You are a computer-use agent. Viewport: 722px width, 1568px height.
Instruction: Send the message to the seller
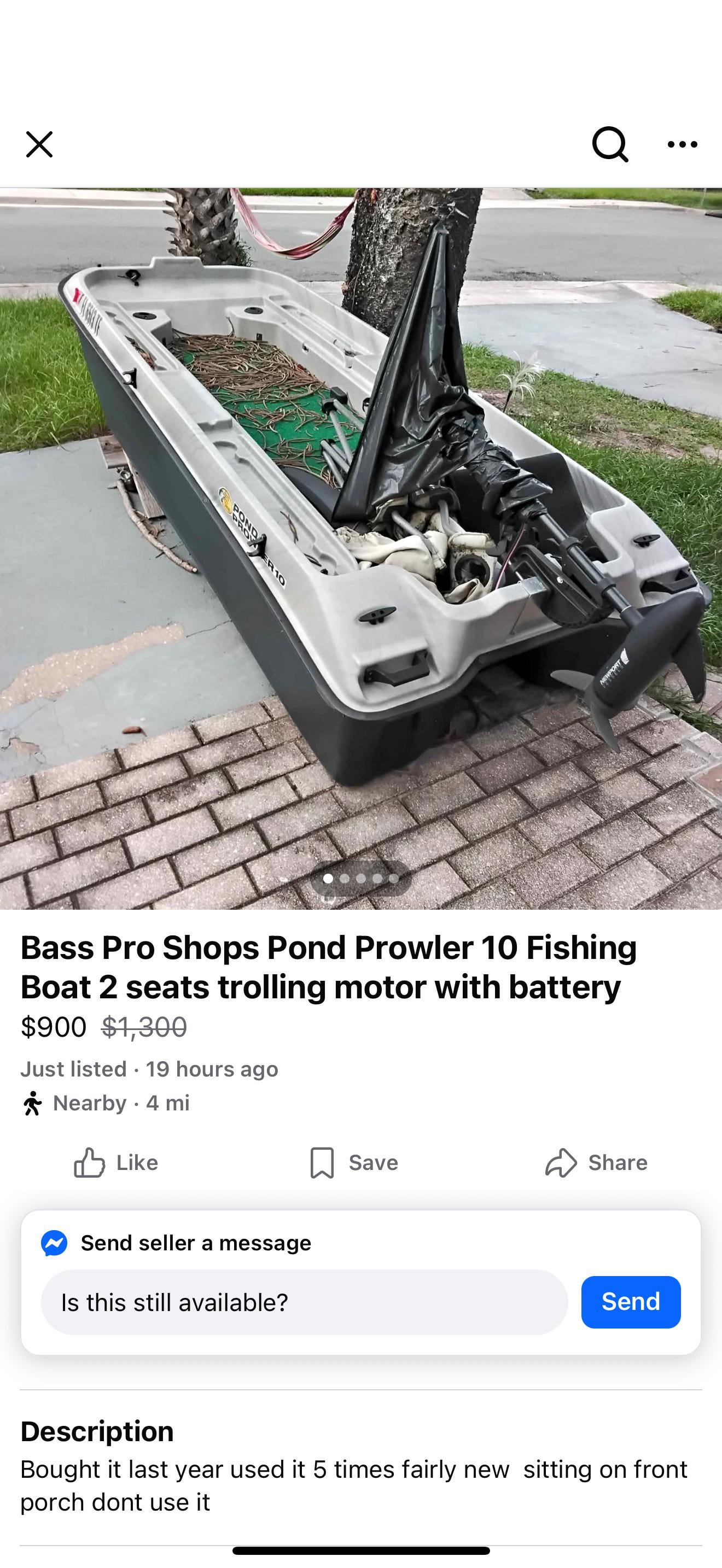coord(630,1301)
